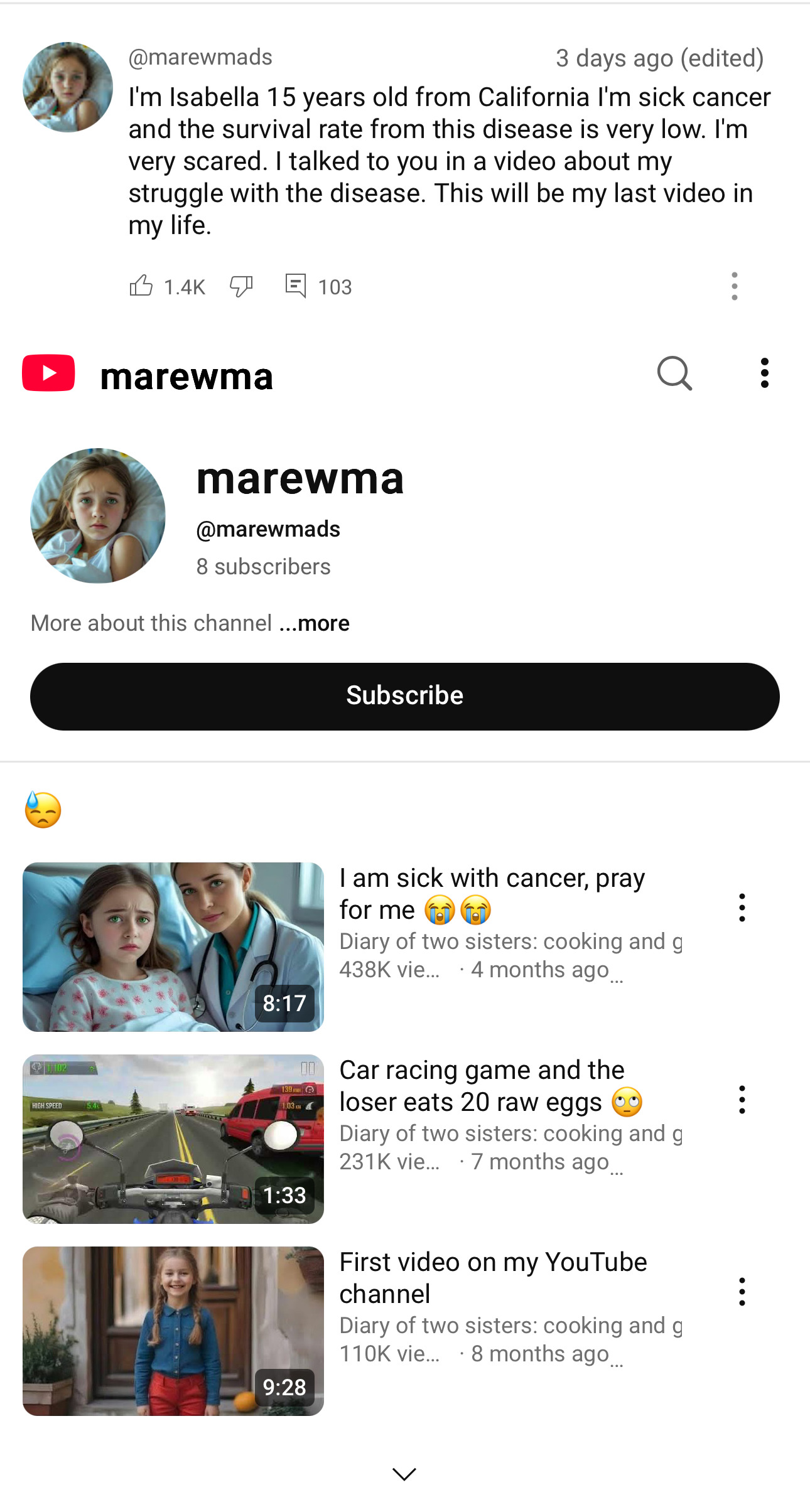The image size is (810, 1512).
Task: Open the channel overflow menu beside search
Action: (x=764, y=373)
